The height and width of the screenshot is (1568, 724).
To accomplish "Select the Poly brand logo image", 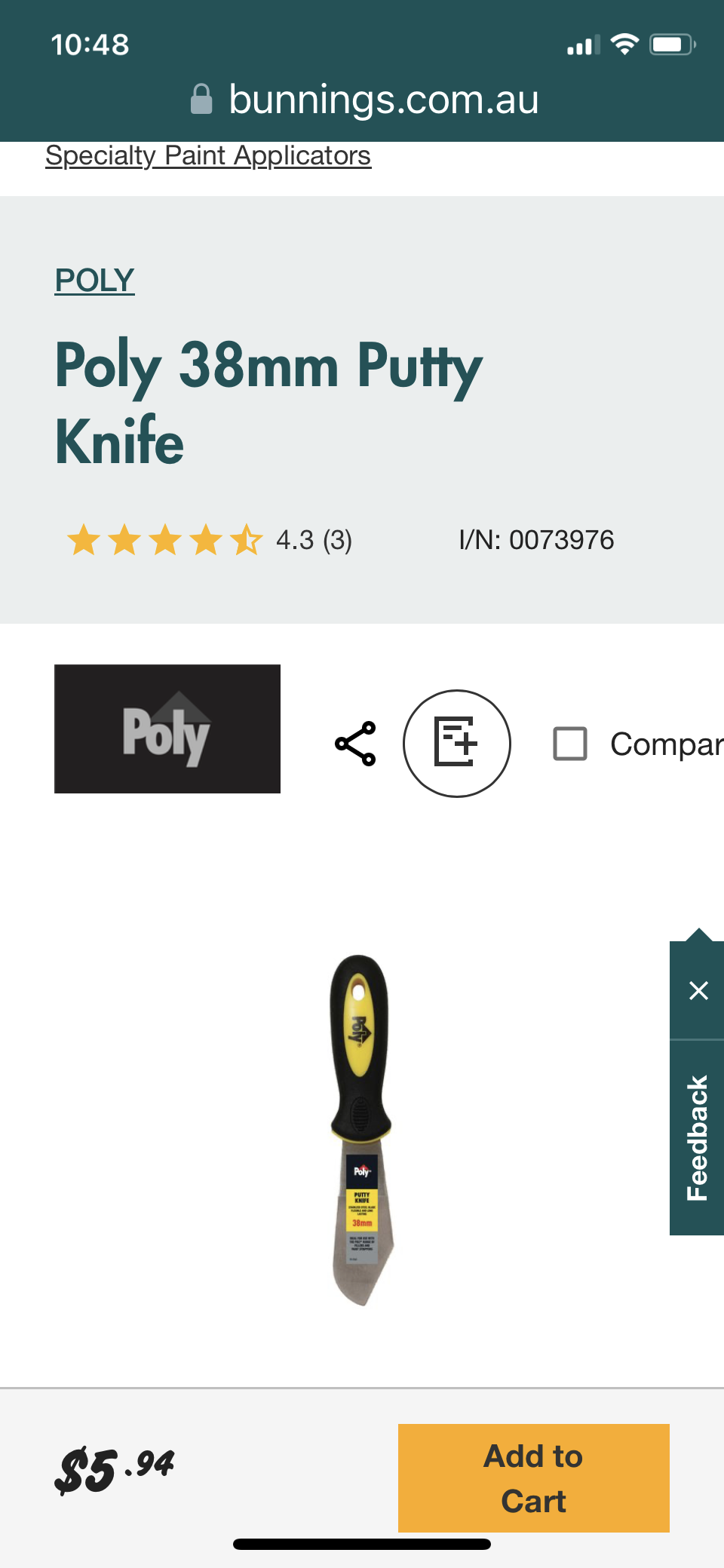I will click(x=167, y=728).
